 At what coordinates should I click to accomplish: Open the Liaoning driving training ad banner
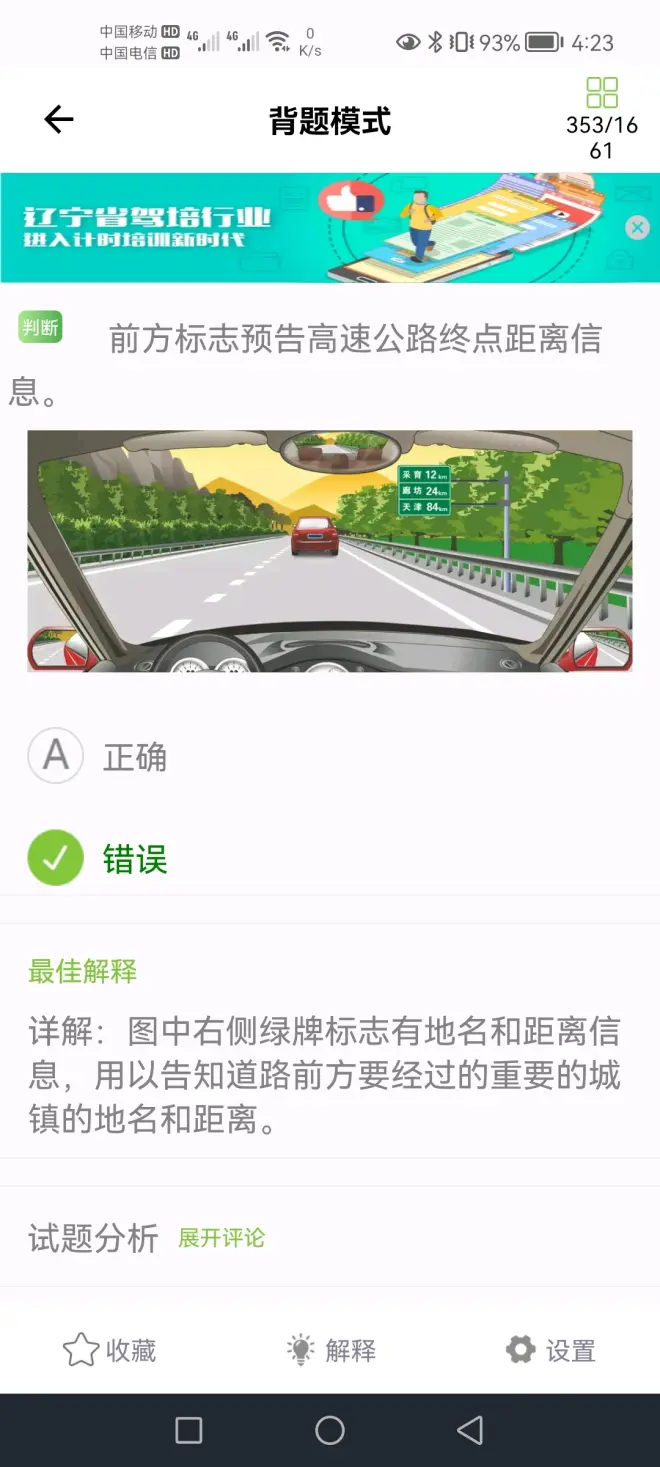(x=300, y=228)
